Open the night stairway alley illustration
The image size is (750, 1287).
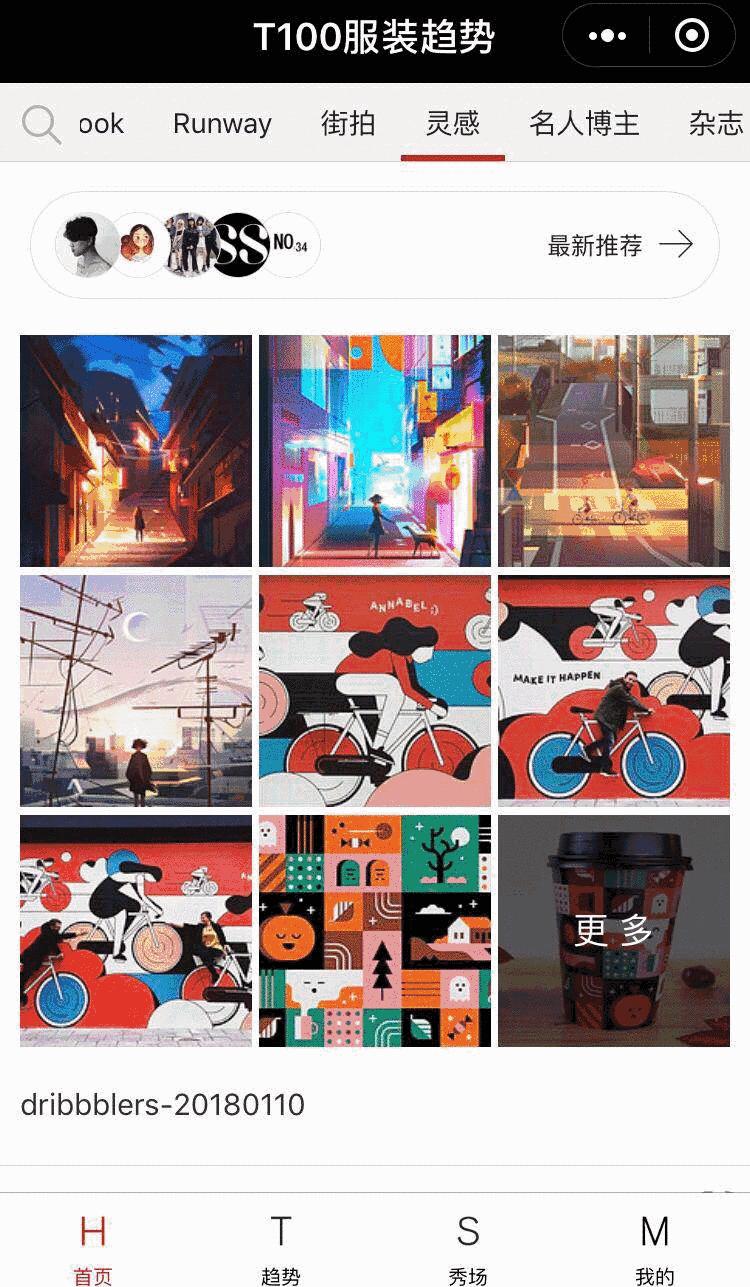point(136,451)
